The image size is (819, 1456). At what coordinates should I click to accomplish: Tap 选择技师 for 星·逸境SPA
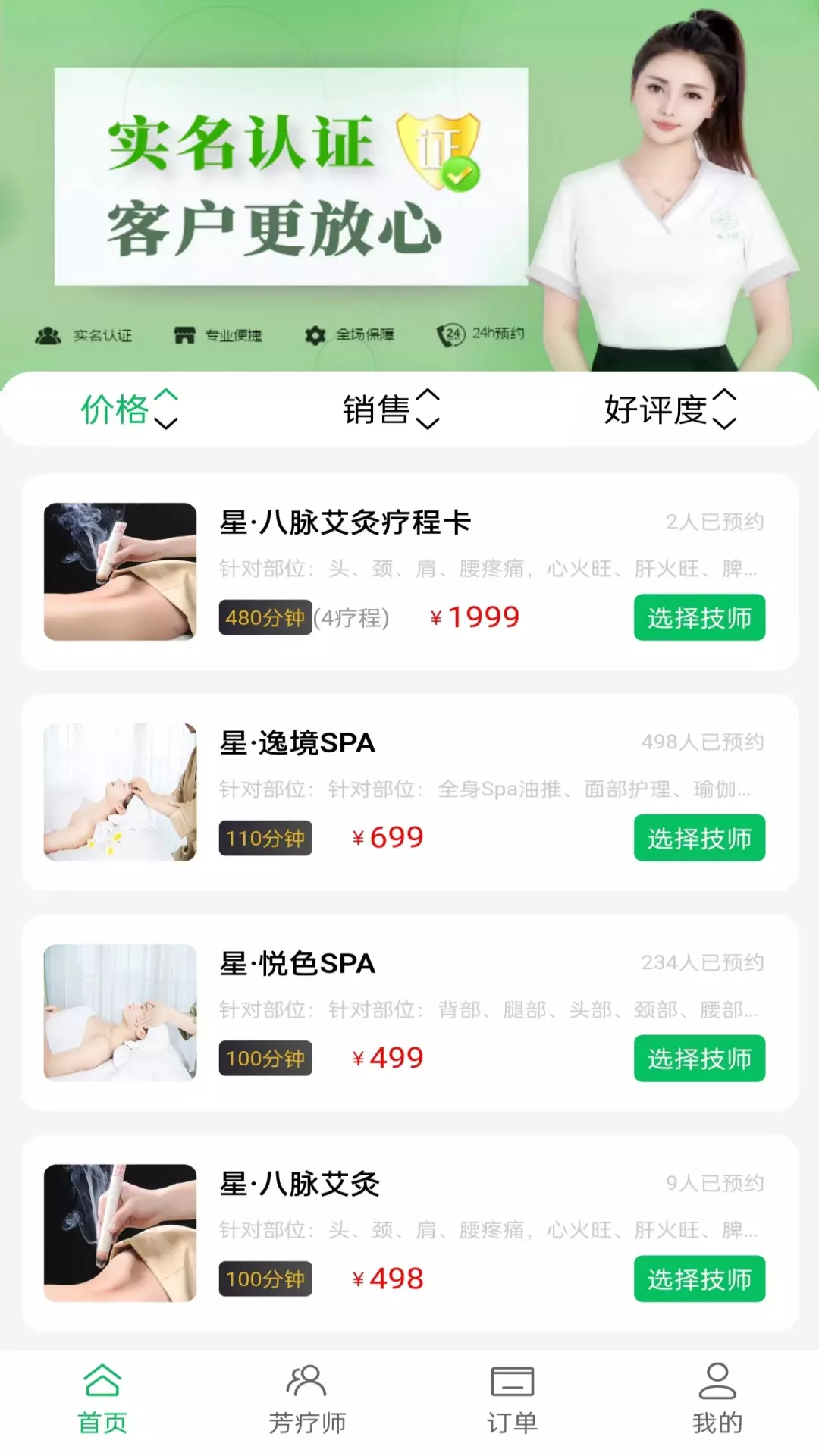699,838
